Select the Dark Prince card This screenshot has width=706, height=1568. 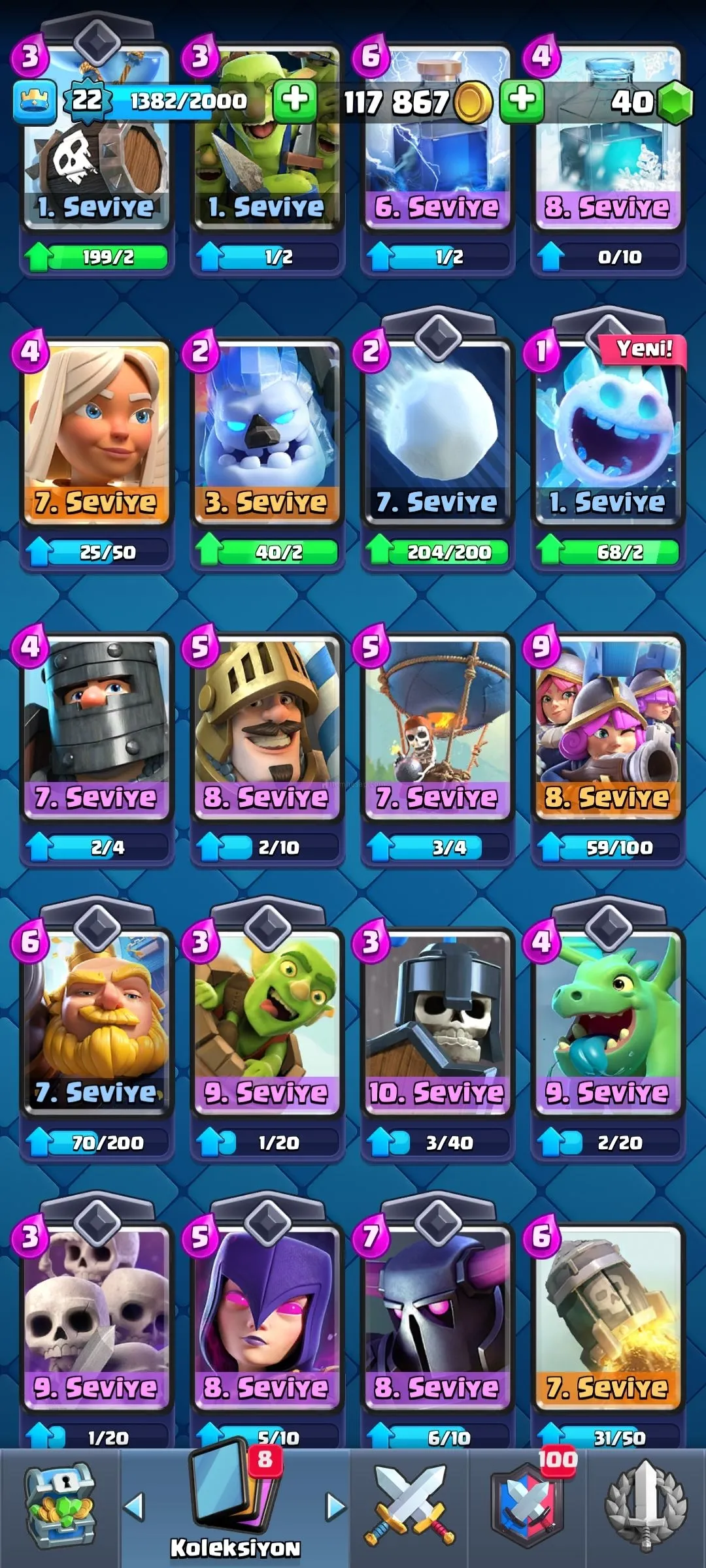(97, 725)
